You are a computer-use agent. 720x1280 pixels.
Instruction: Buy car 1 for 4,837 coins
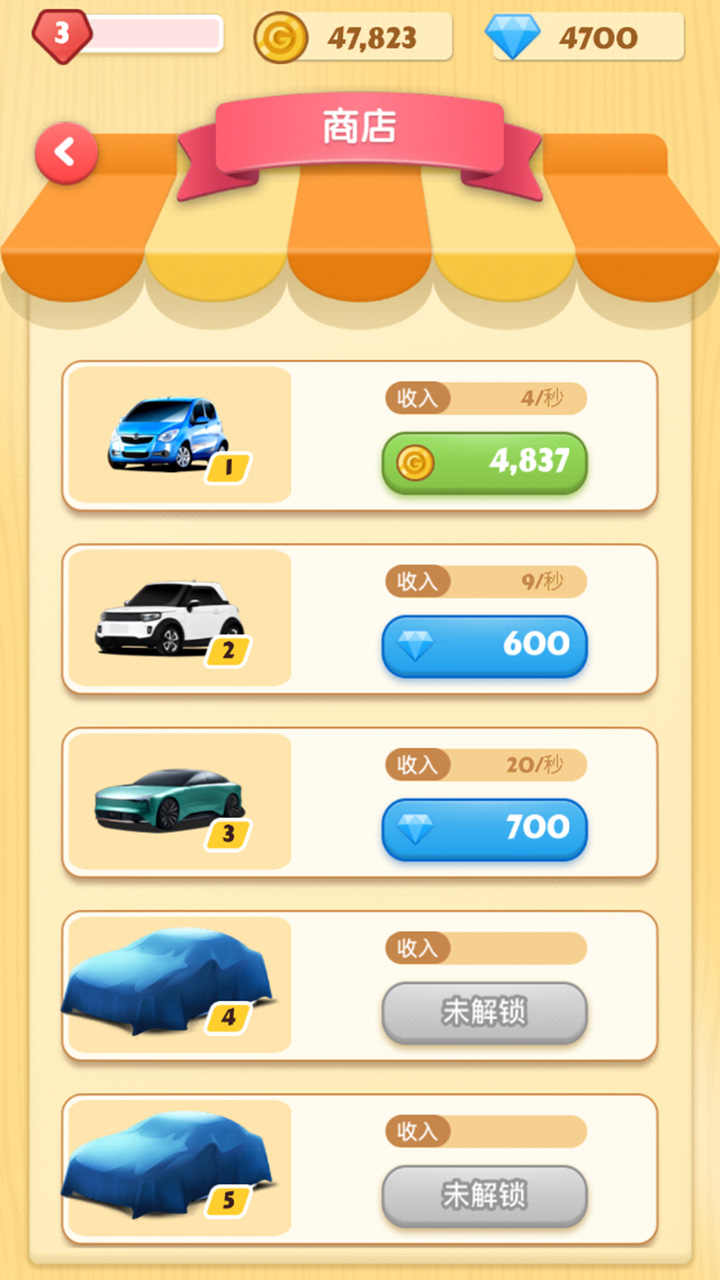coord(484,462)
